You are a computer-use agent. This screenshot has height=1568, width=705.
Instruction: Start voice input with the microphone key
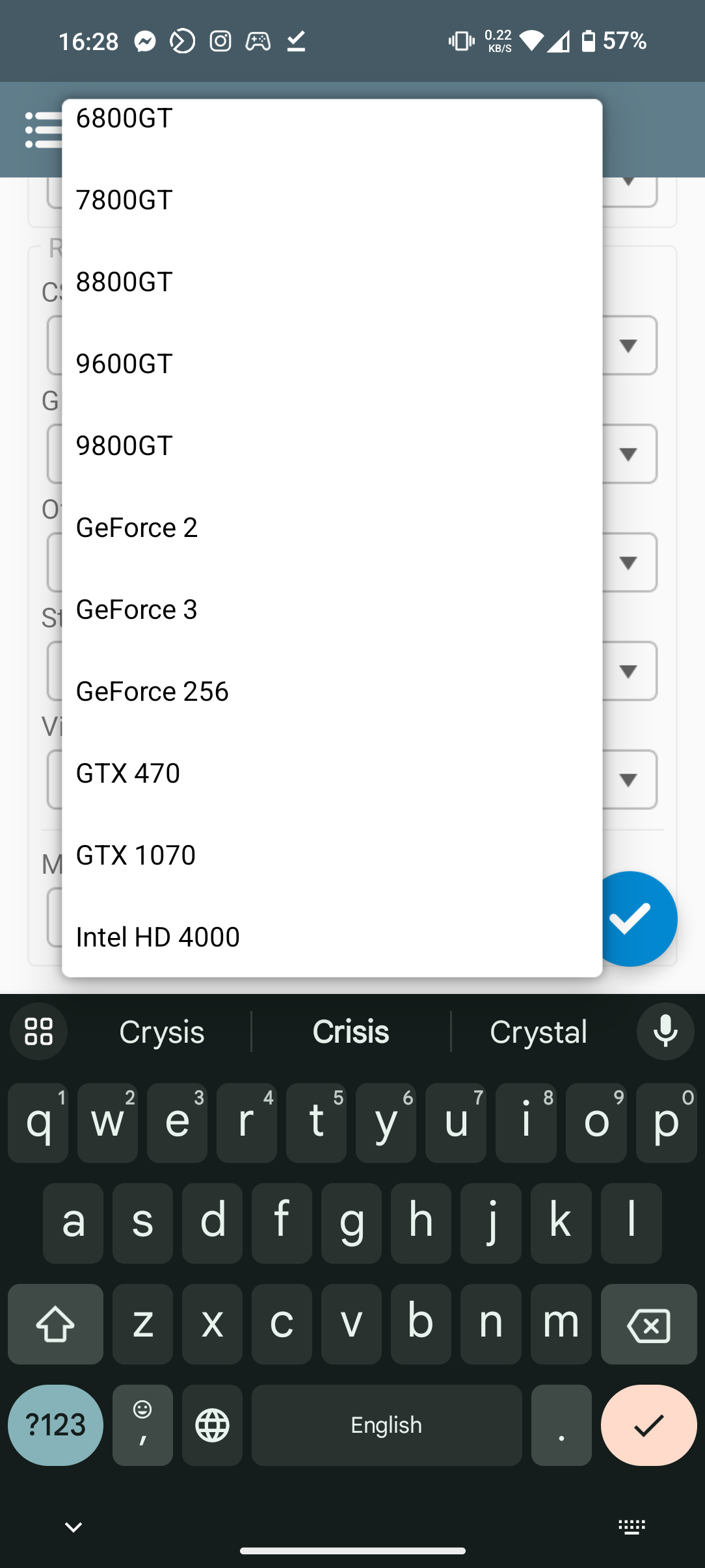point(665,1032)
